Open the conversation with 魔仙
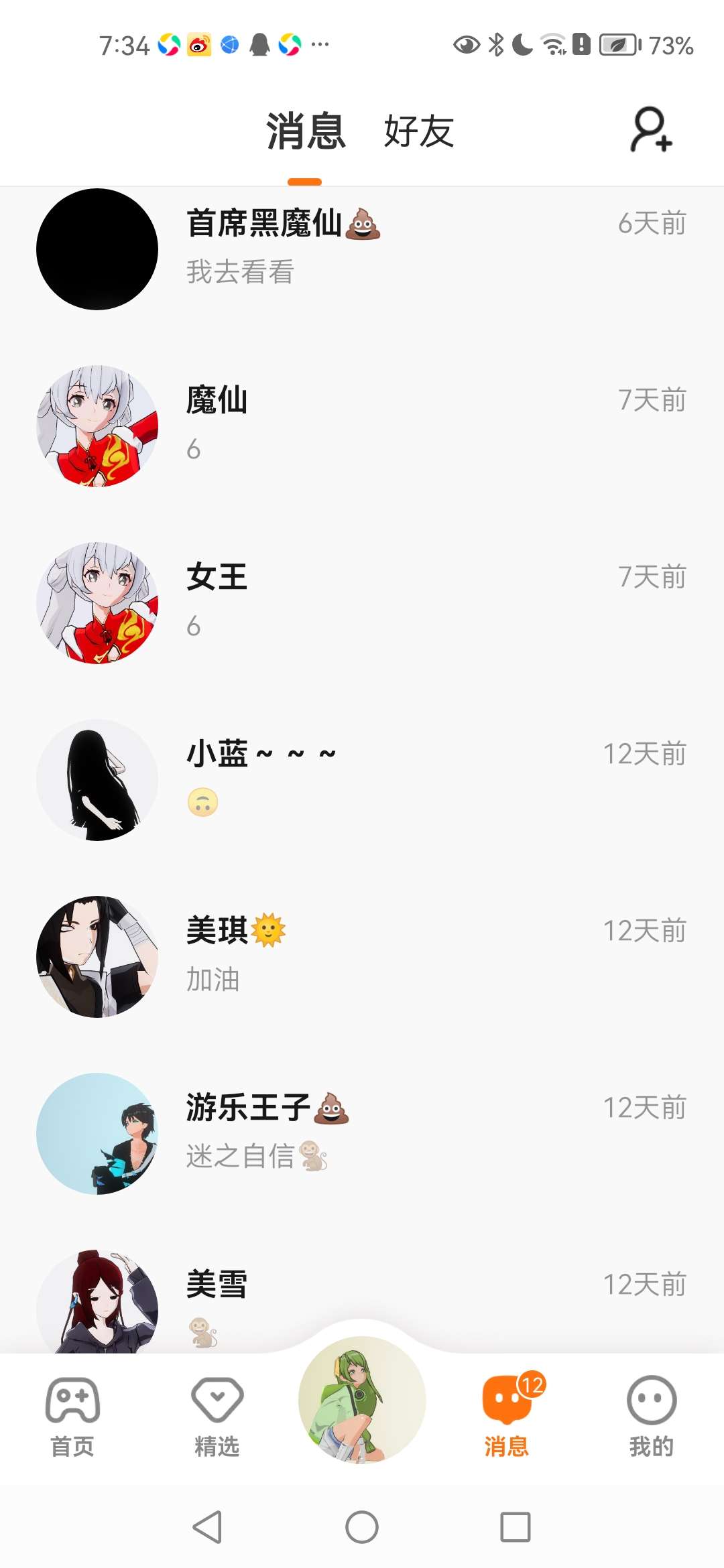The height and width of the screenshot is (1568, 724). pos(362,426)
